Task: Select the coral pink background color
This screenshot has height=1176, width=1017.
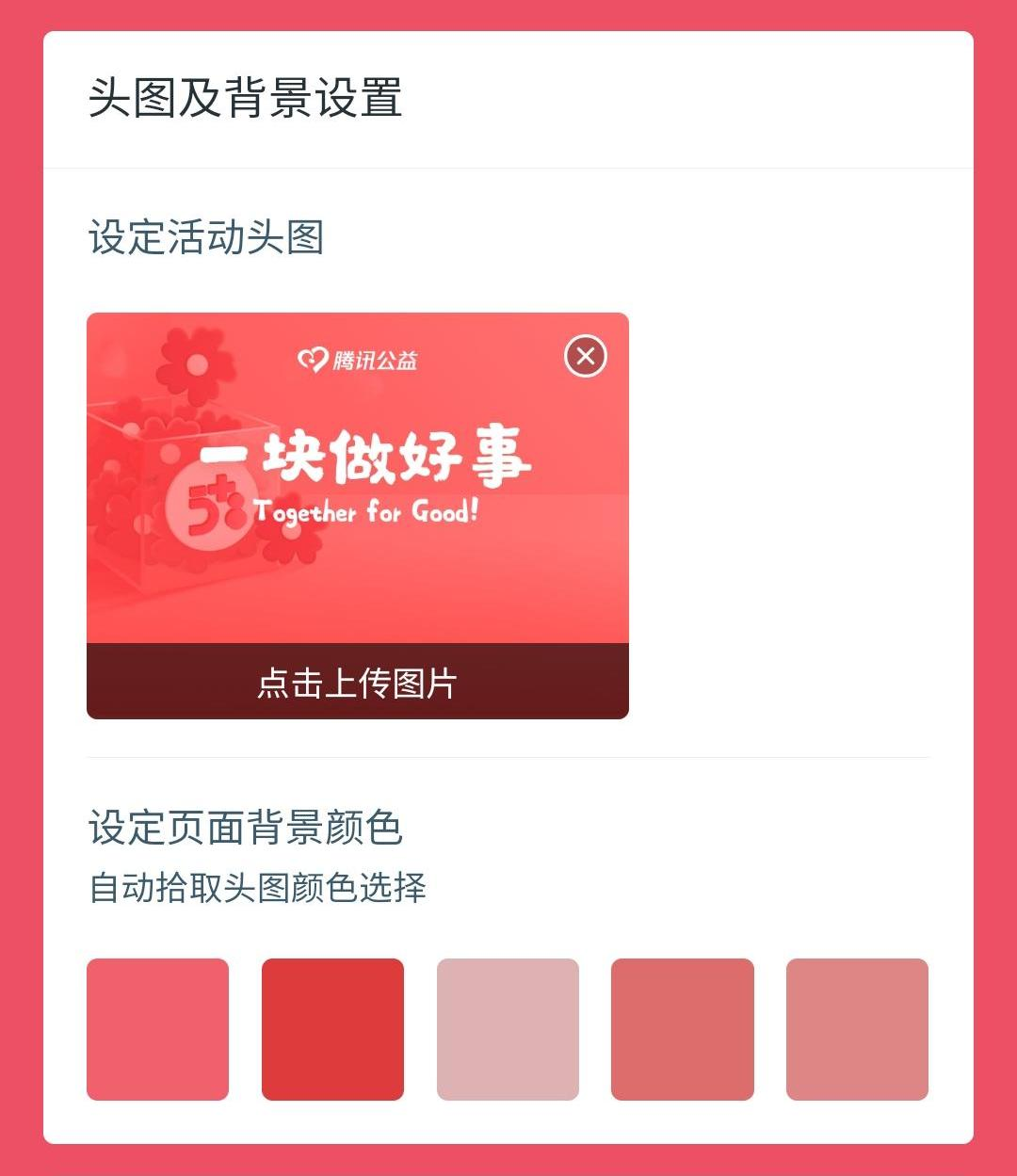Action: (x=157, y=1029)
